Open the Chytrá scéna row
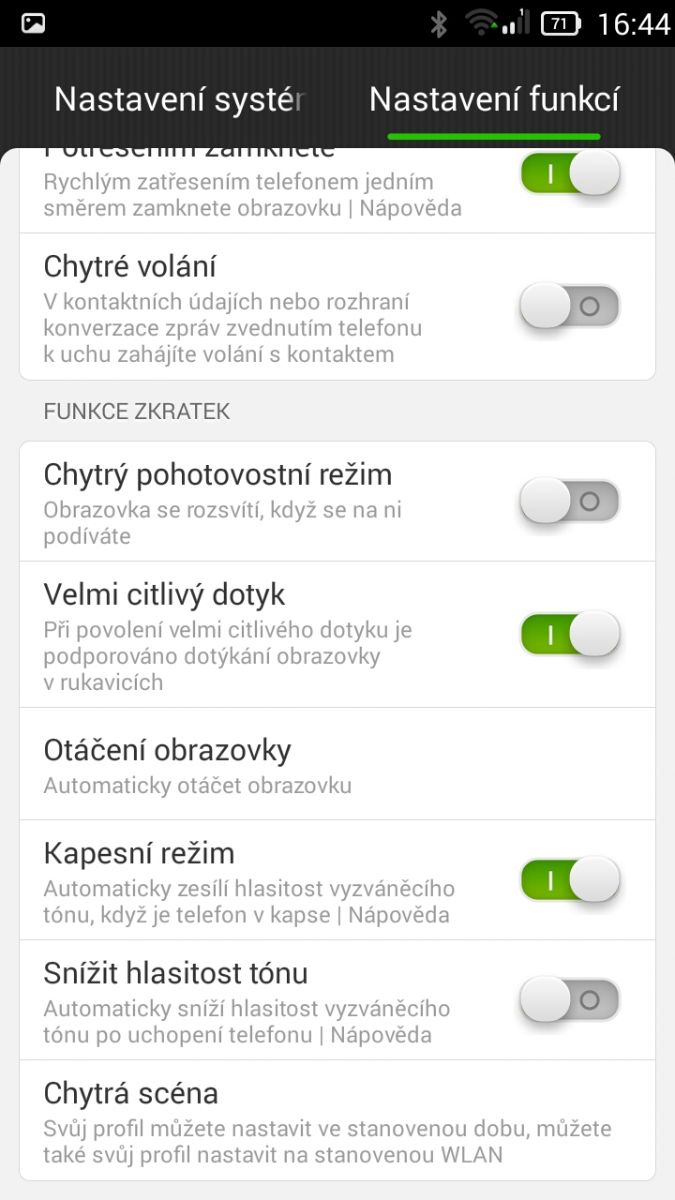 tap(337, 1121)
